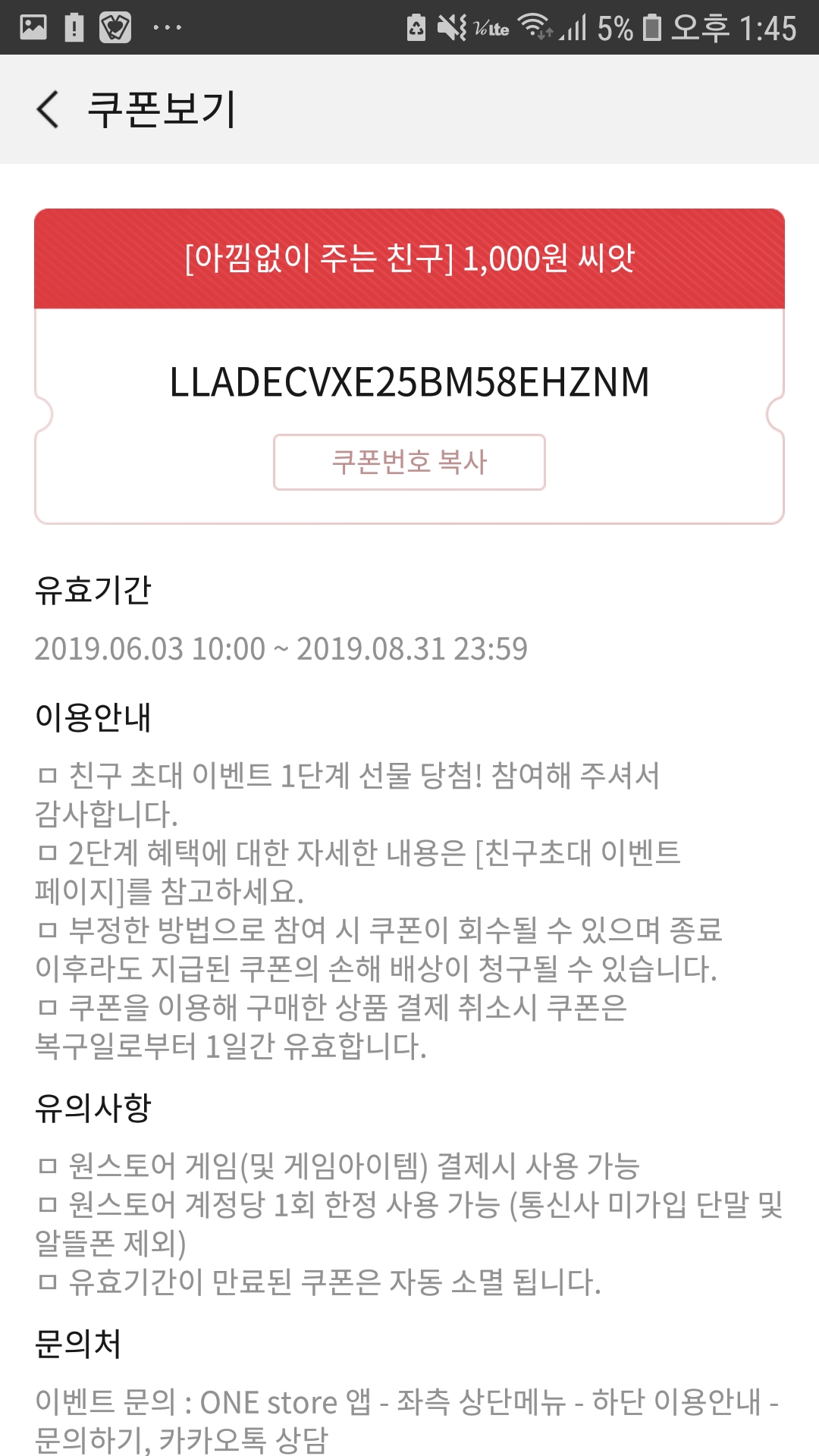Go back from the 쿠폰보기 screen

tap(48, 109)
